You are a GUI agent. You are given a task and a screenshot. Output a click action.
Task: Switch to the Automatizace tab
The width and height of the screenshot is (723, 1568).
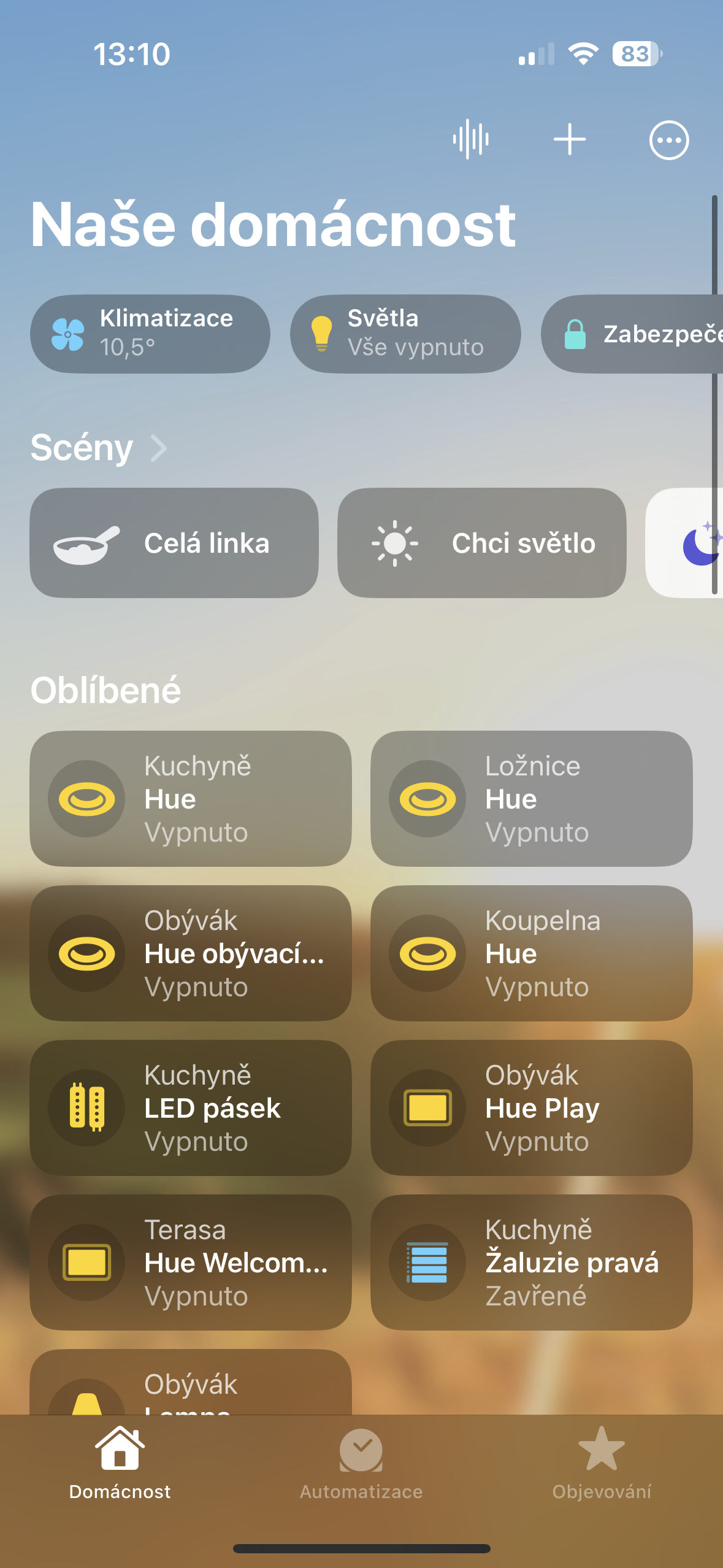361,1464
